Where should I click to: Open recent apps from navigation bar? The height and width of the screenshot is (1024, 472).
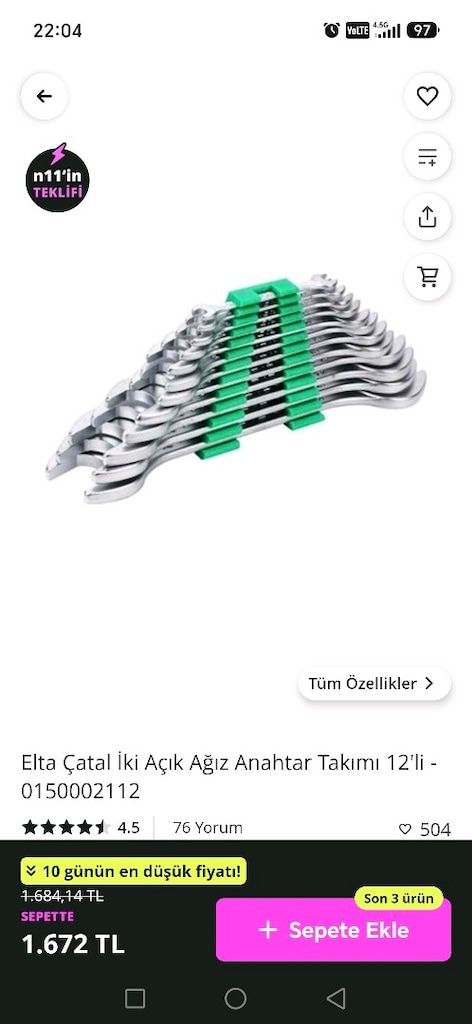[134, 998]
